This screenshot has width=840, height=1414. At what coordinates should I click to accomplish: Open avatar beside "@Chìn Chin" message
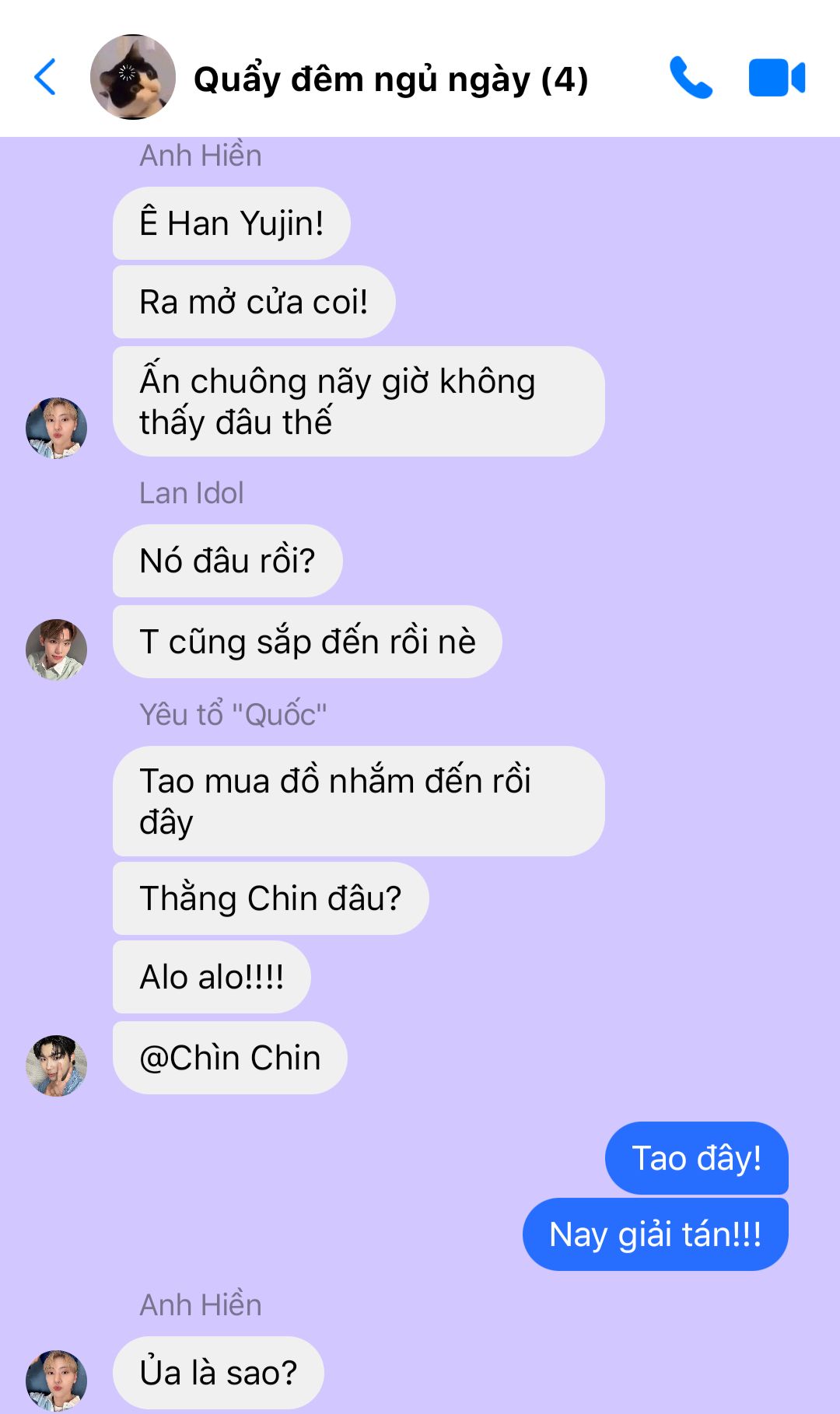click(56, 1066)
